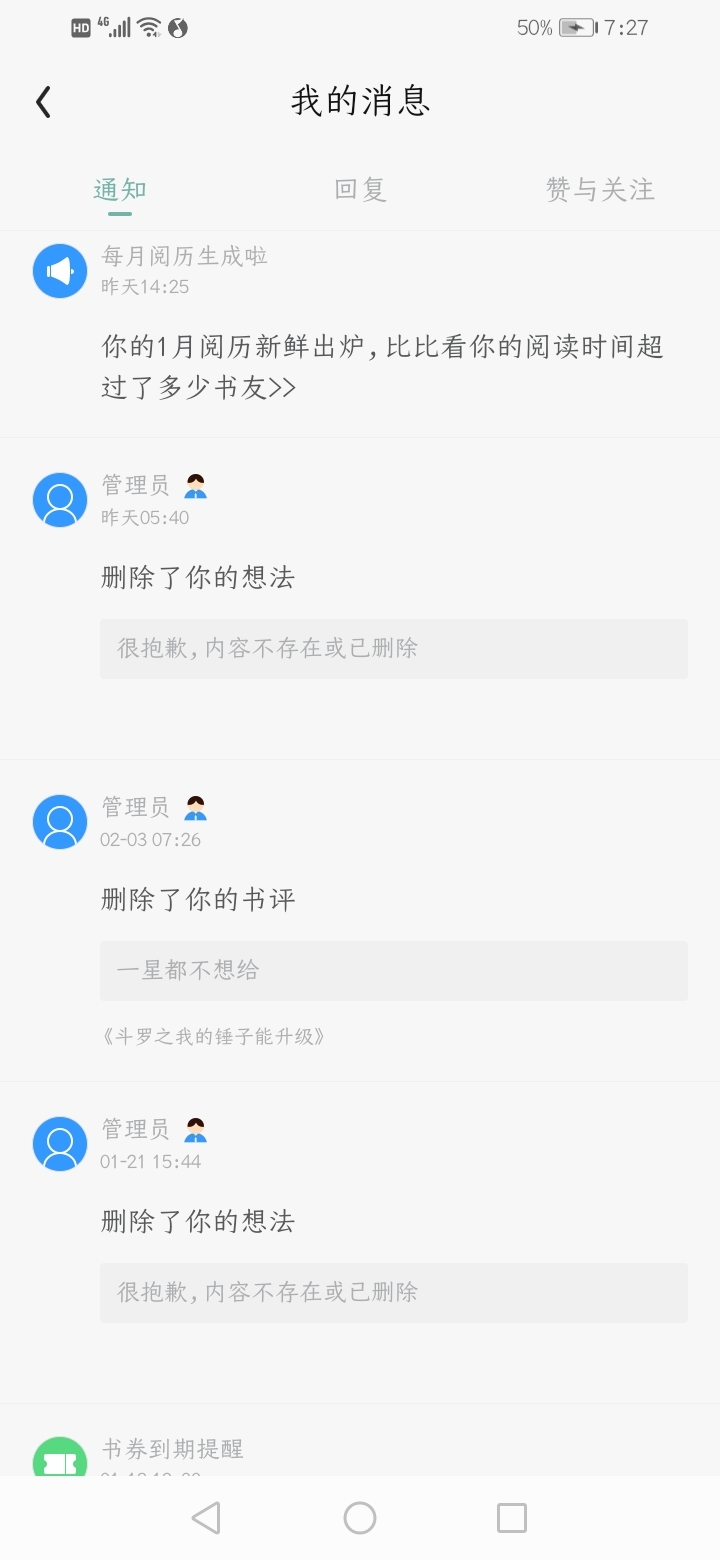Open the 书券到期提醒 notification
This screenshot has height=1560, width=720.
pos(173,1449)
